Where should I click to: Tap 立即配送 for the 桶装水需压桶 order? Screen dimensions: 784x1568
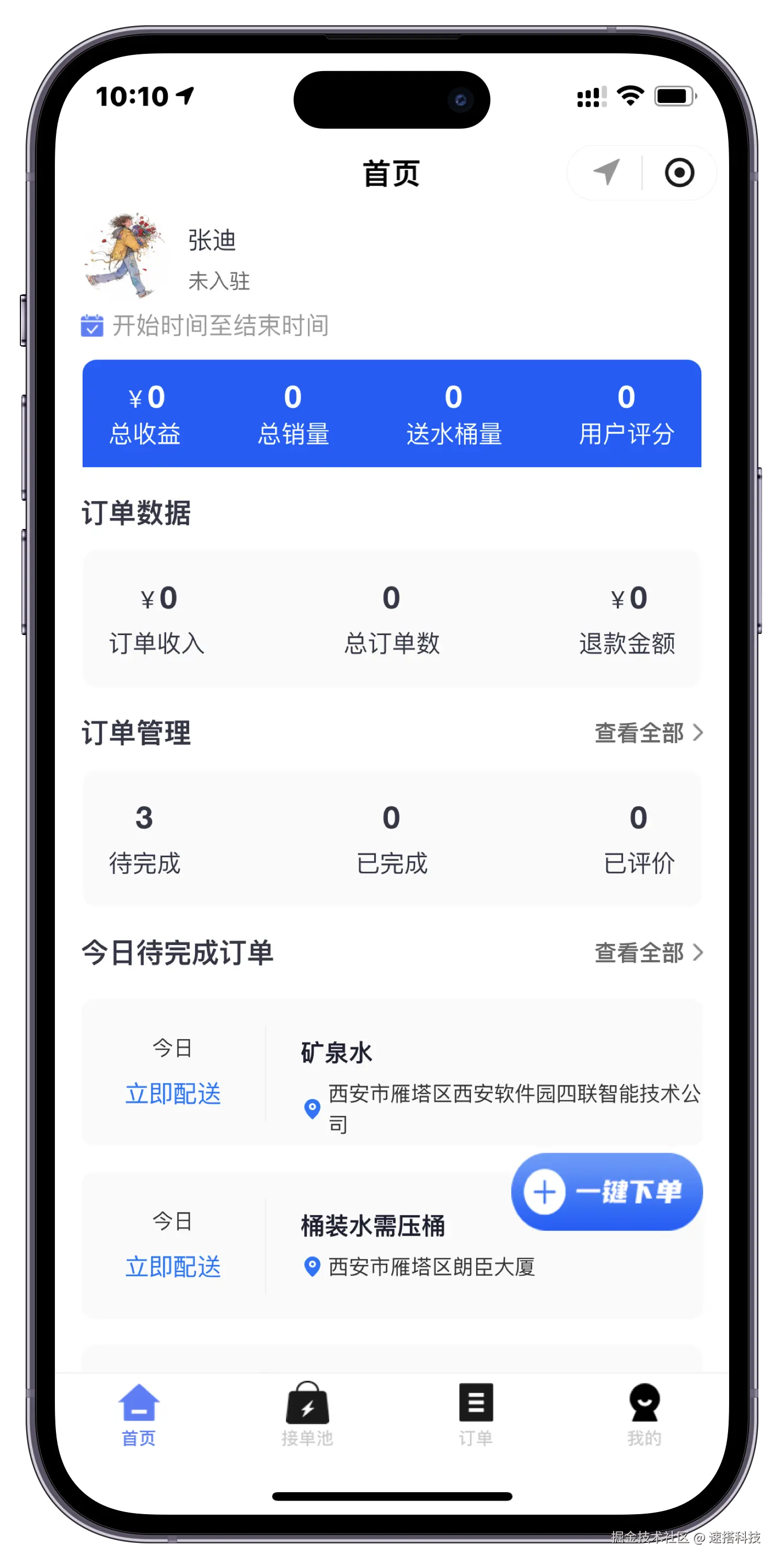173,1267
